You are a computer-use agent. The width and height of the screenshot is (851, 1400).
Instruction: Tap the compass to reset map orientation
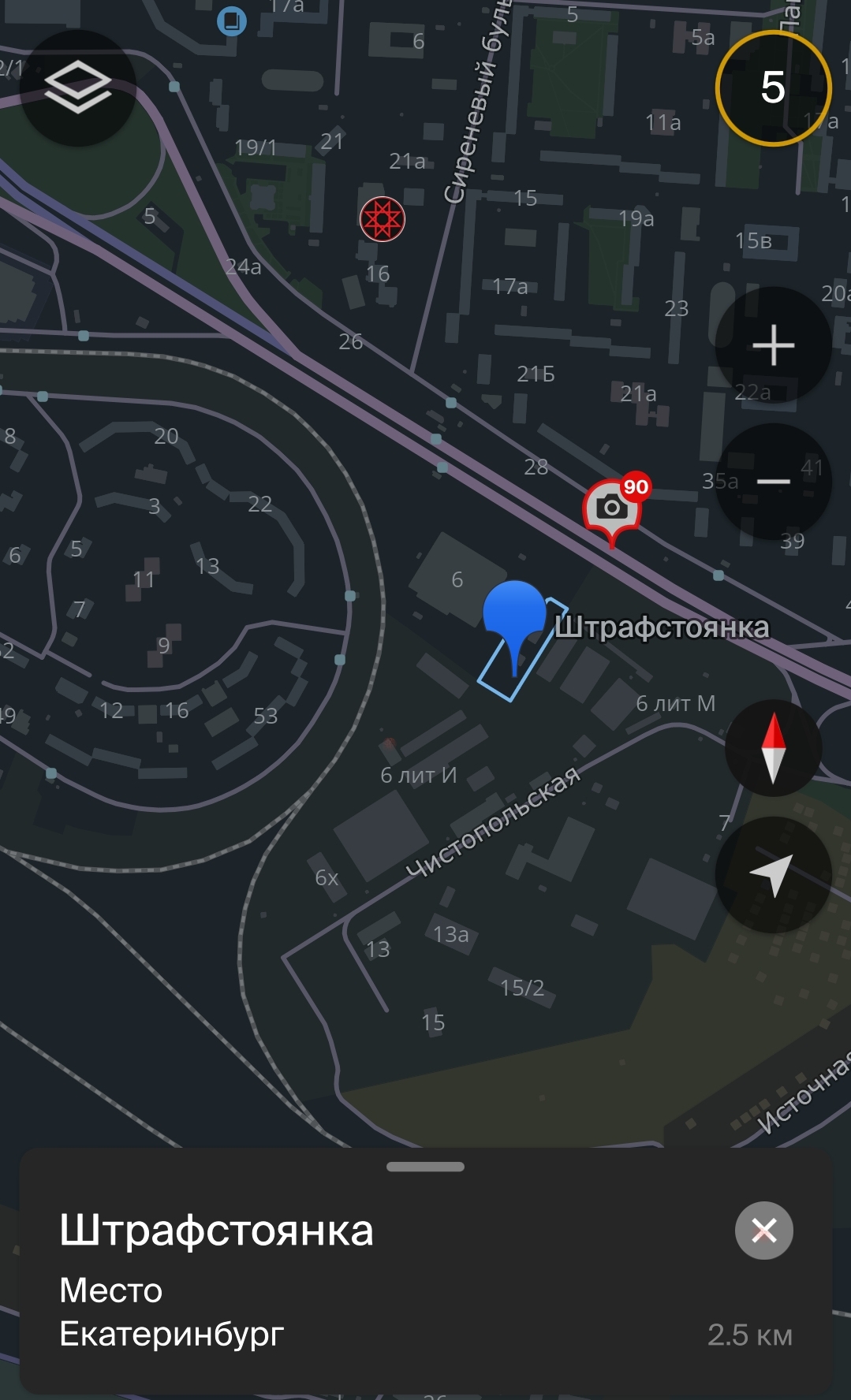pos(773,747)
